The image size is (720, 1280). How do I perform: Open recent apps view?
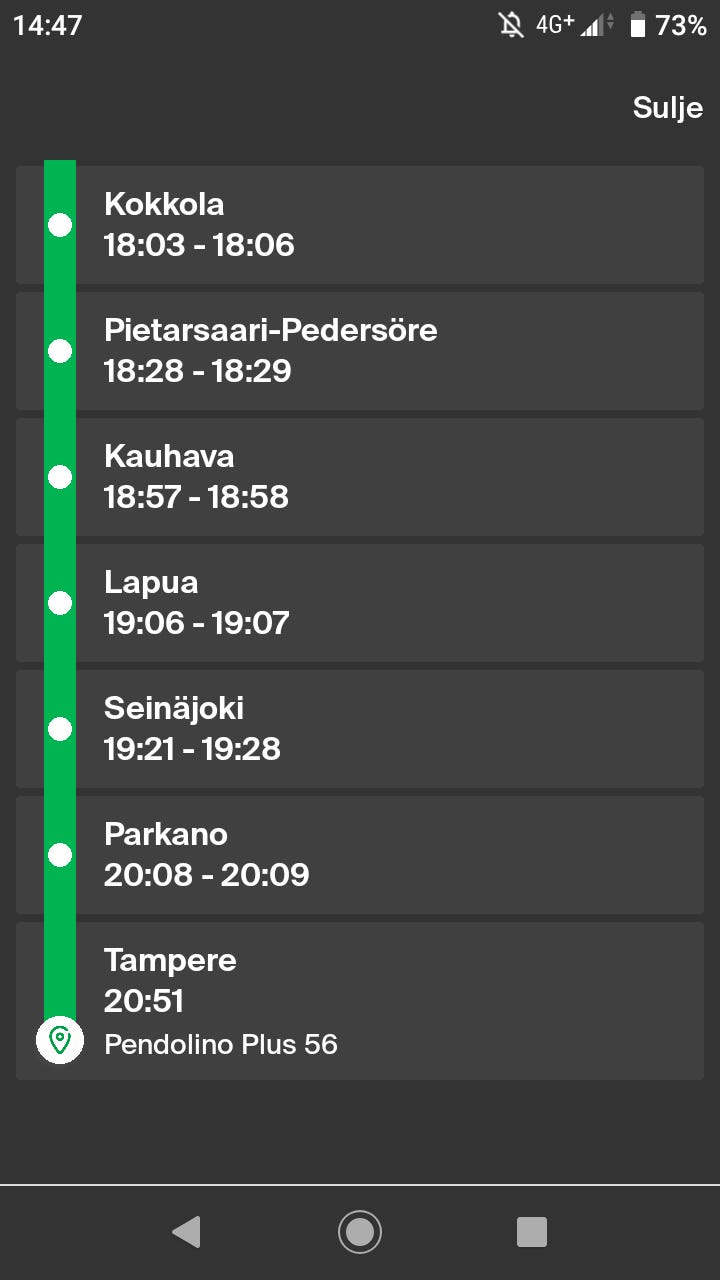532,1231
